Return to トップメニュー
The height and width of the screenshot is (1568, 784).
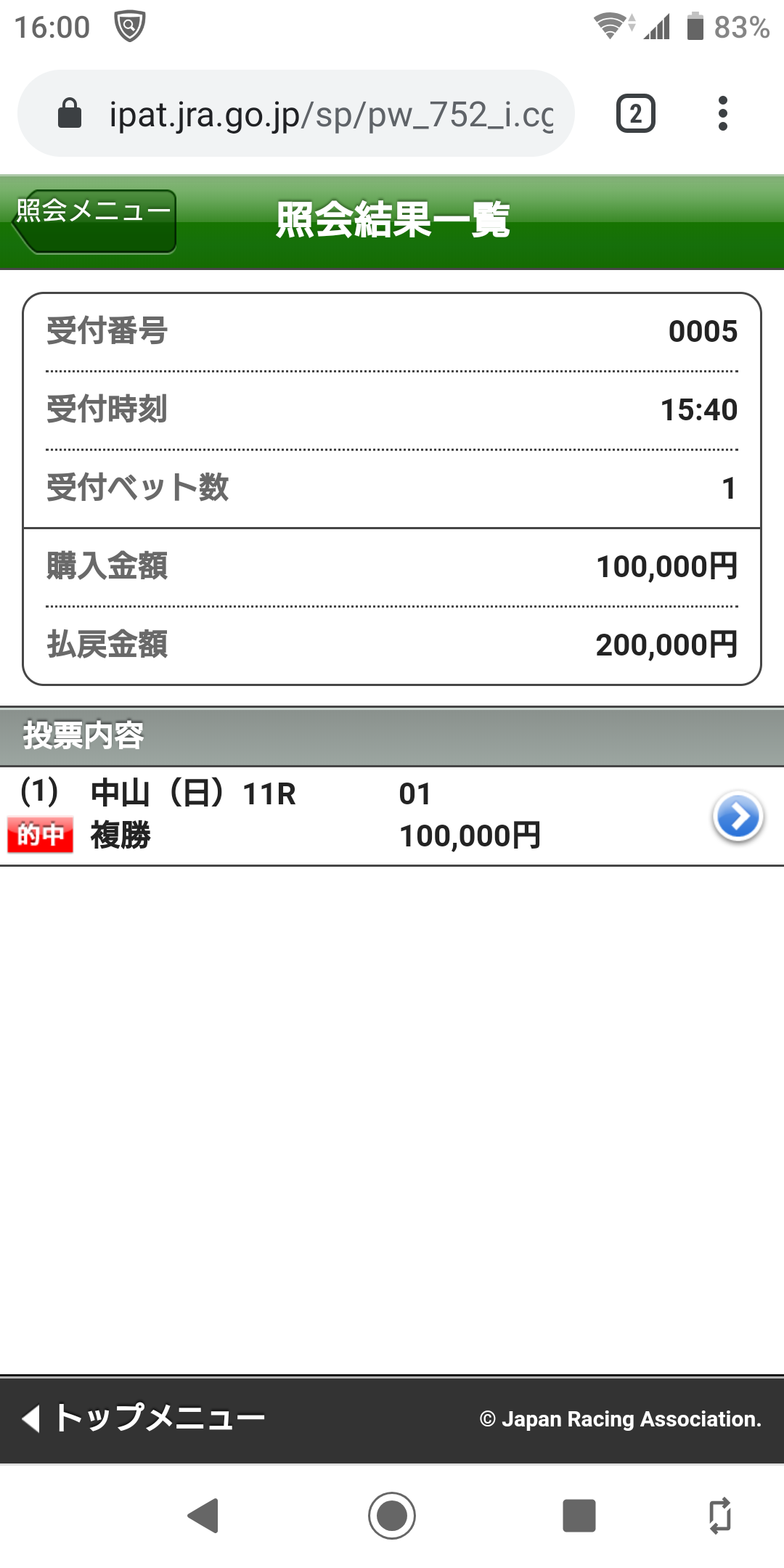click(x=145, y=1418)
